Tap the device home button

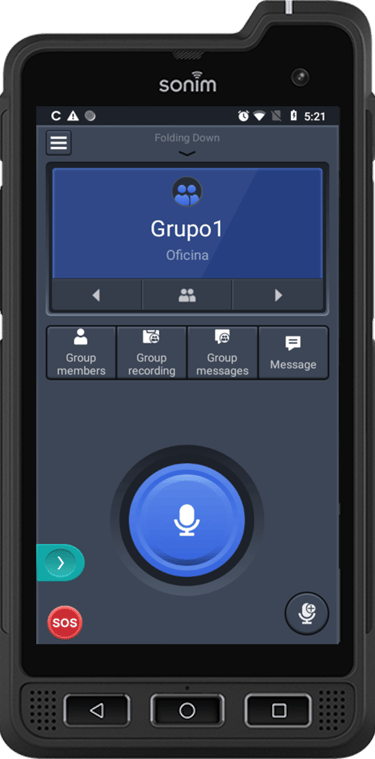(x=187, y=710)
